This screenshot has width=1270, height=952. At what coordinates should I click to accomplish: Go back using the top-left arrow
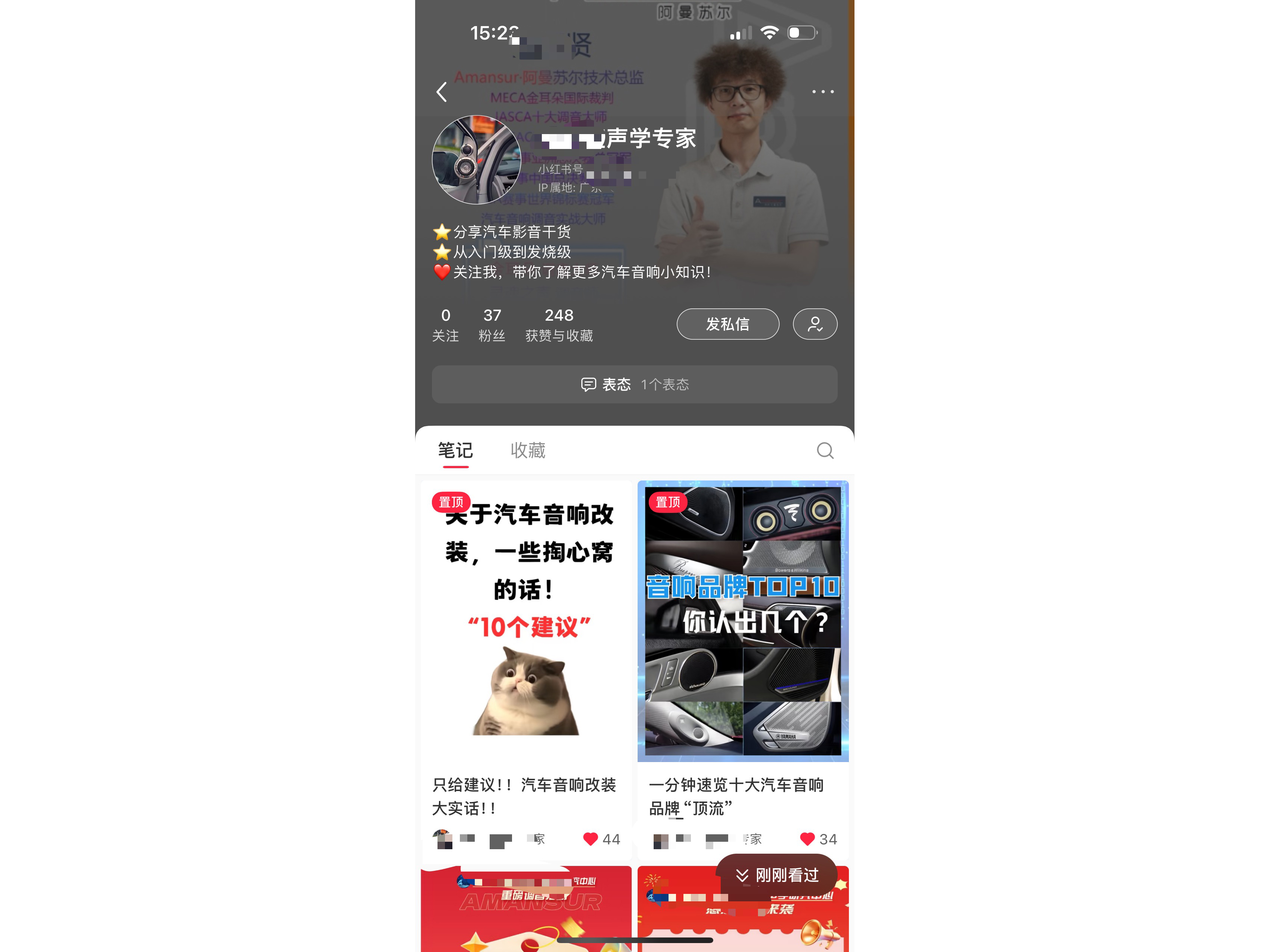click(442, 92)
